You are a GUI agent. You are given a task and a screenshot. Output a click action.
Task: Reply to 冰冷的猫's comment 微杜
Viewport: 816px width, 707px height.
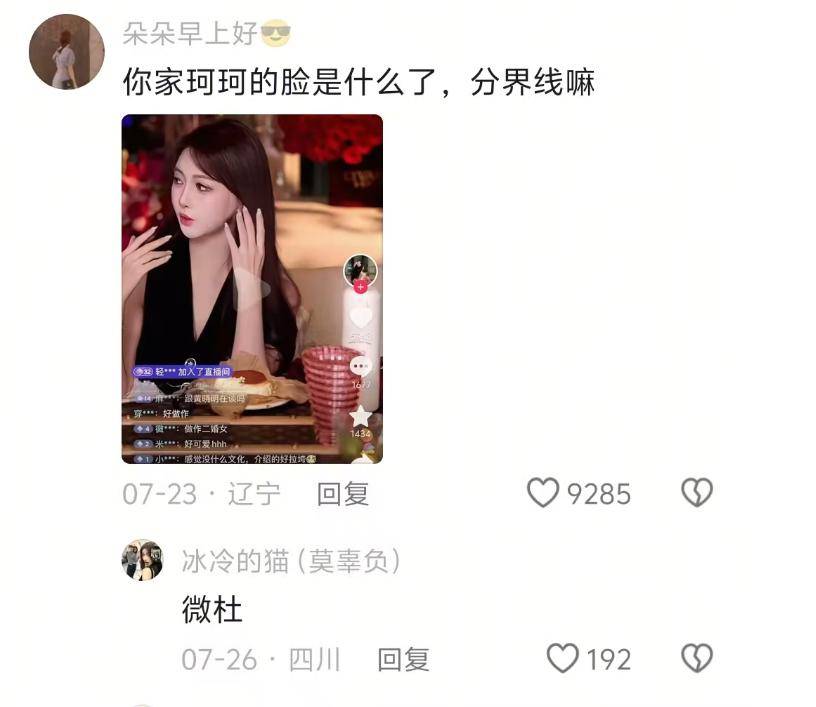[x=403, y=659]
